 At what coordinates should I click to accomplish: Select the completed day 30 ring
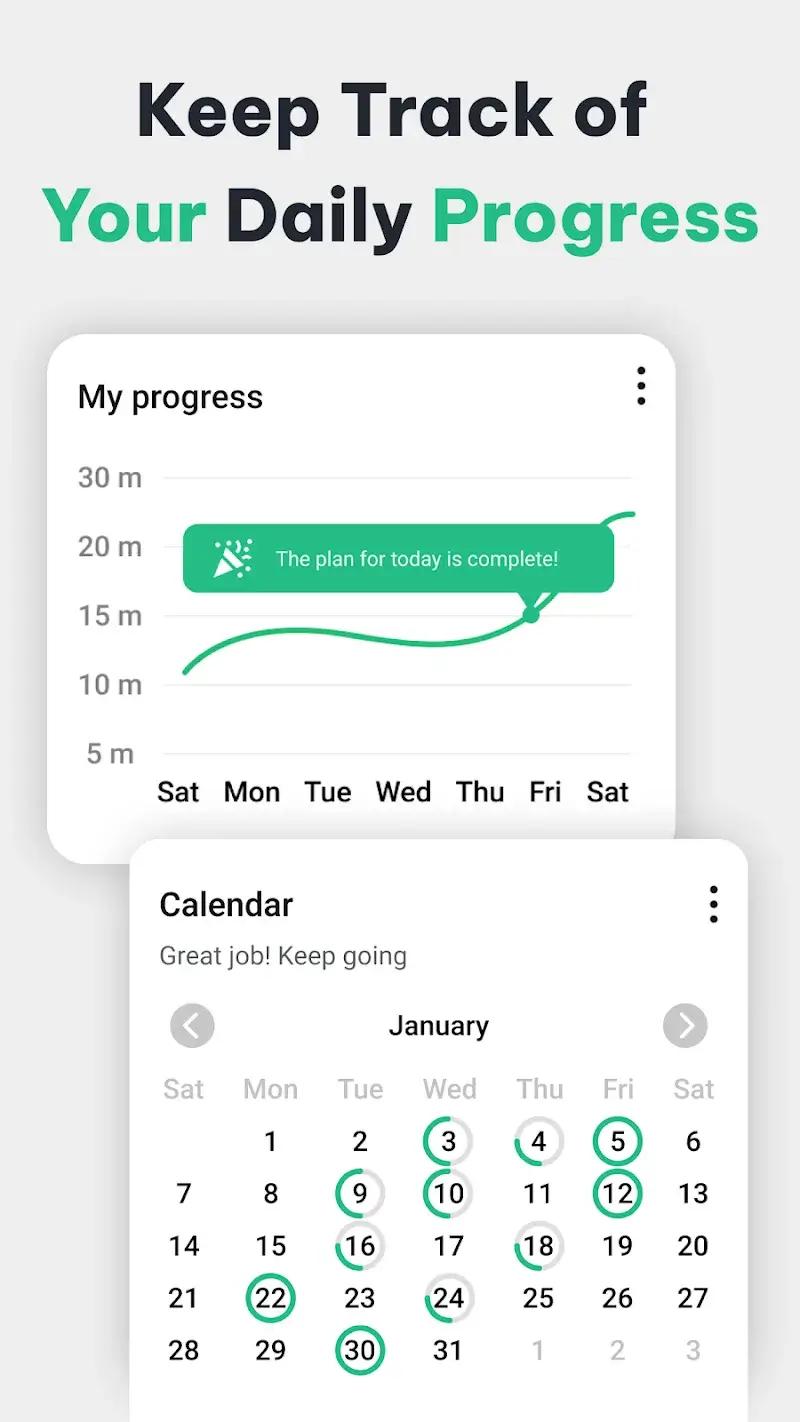(360, 1349)
